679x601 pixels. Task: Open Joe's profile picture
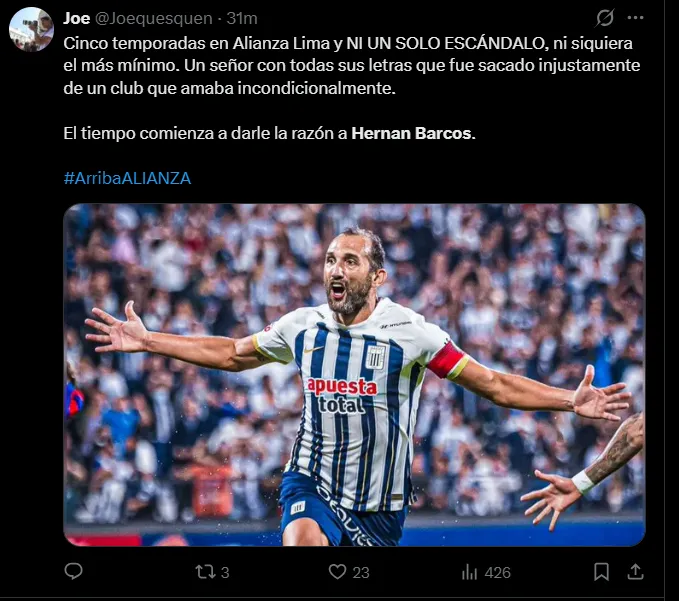31,29
